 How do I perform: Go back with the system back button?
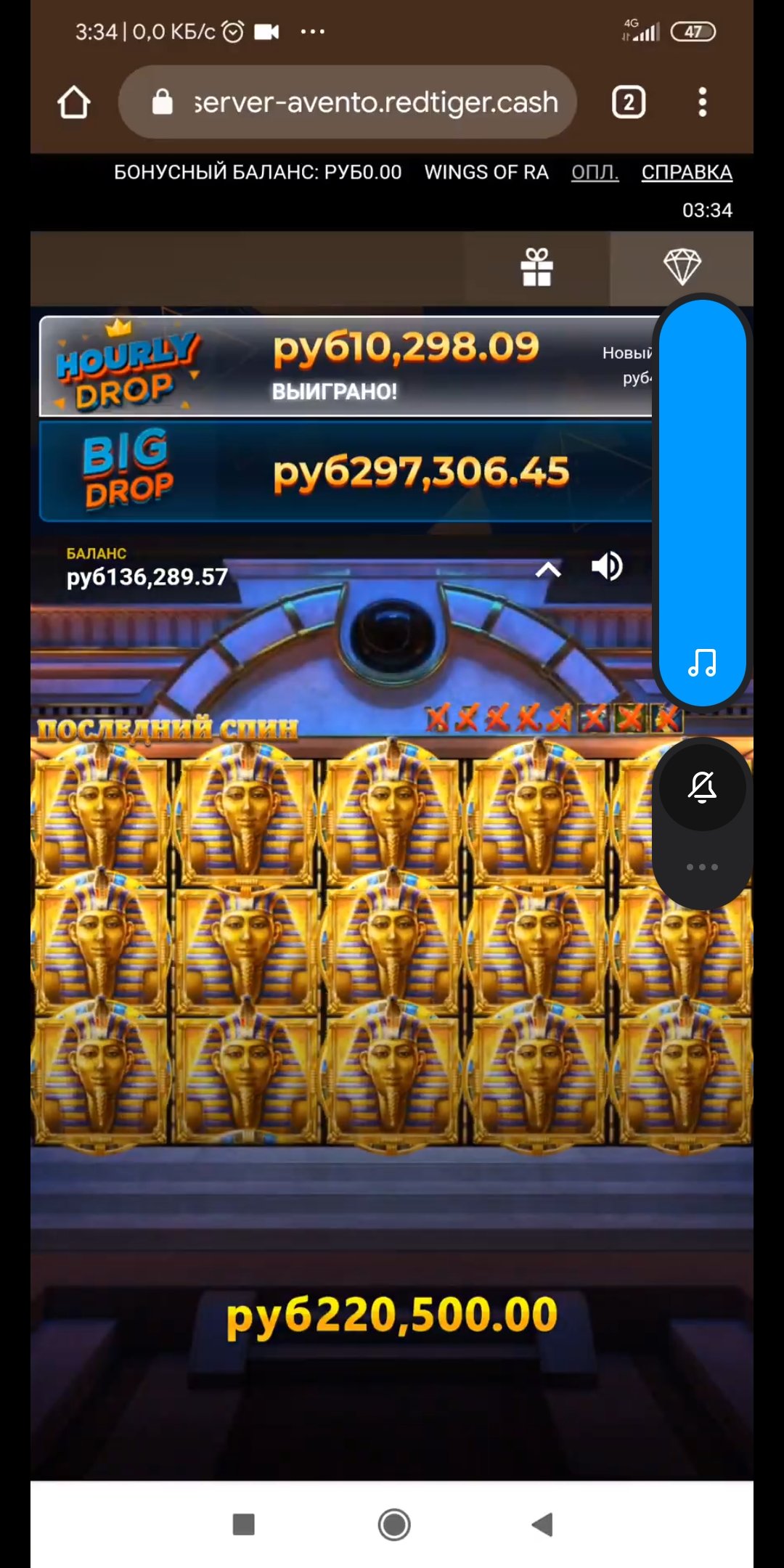tap(542, 1524)
